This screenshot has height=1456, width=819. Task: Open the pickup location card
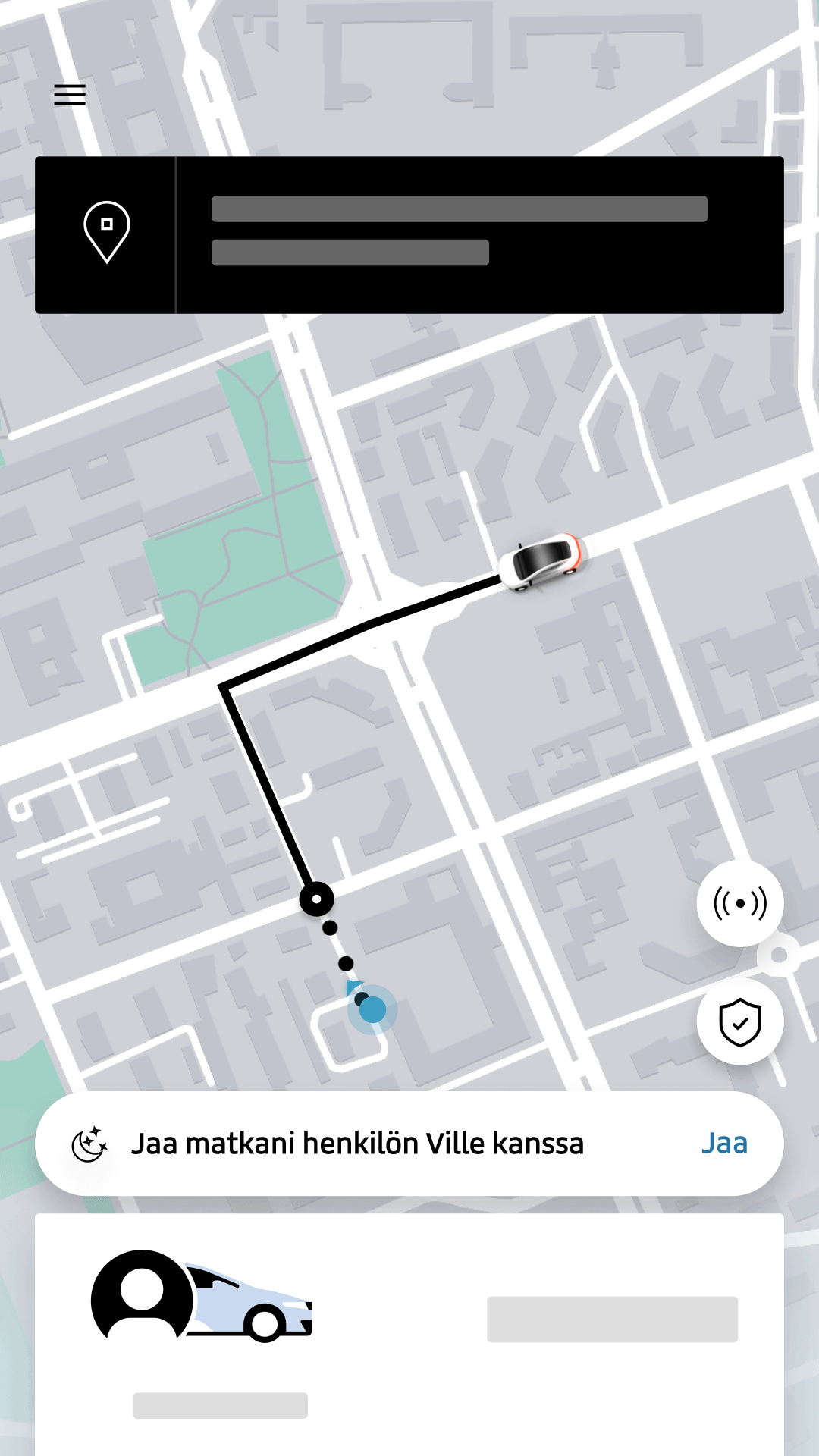(409, 234)
